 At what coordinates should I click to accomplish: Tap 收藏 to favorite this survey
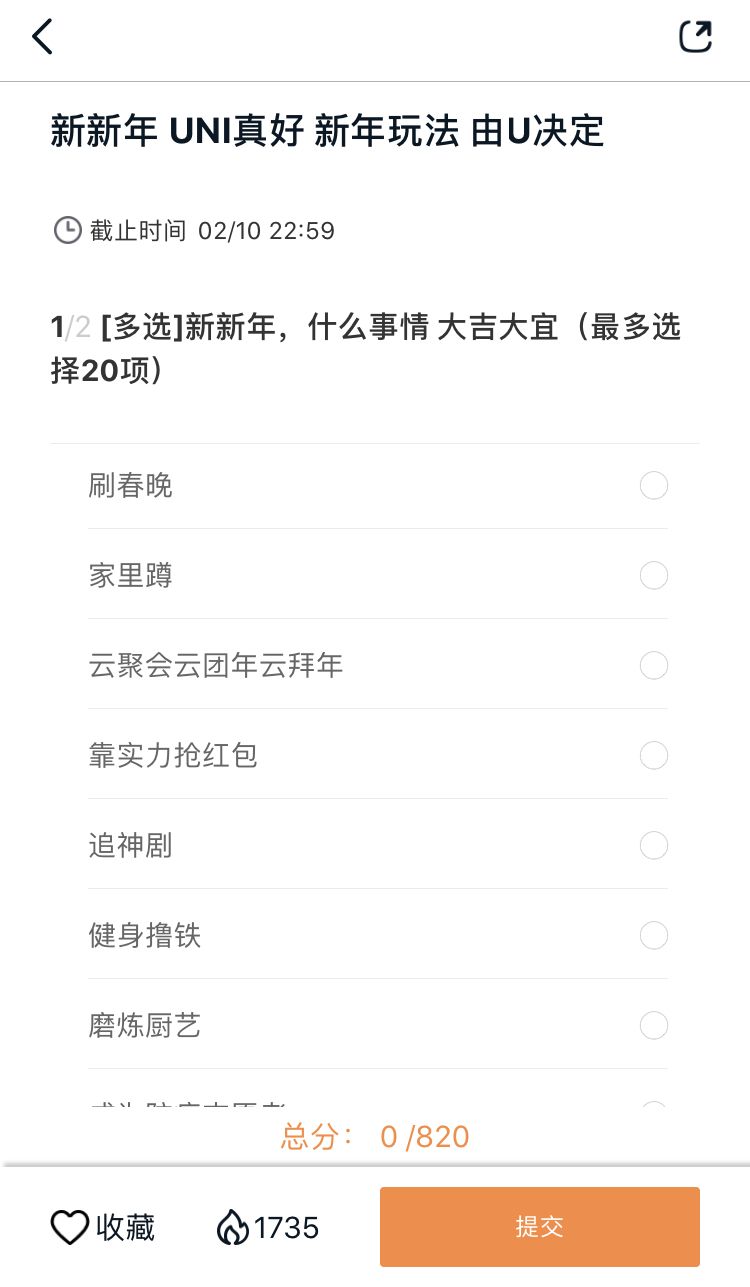point(103,1227)
